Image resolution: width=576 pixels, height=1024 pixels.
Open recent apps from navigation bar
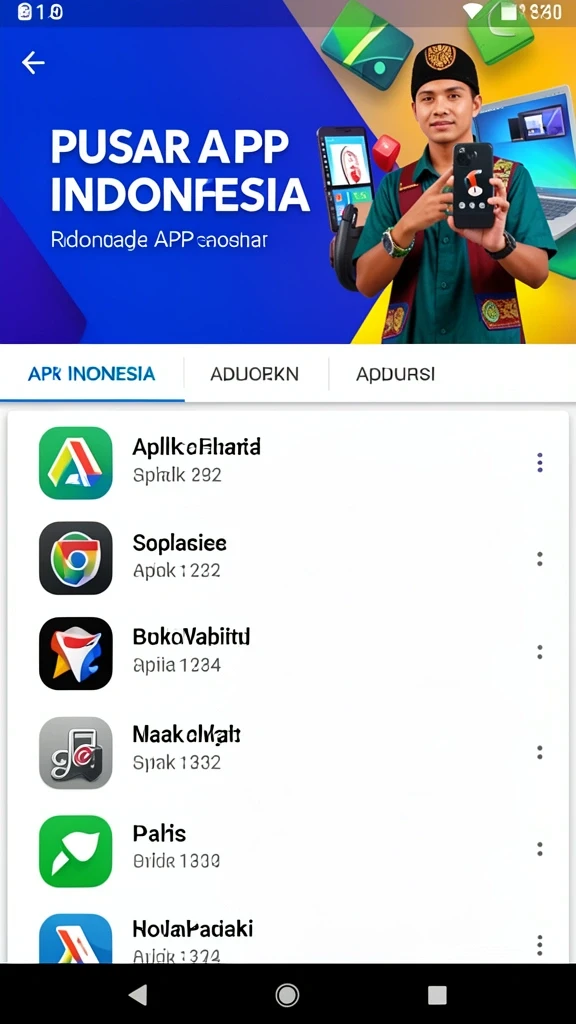pos(437,995)
